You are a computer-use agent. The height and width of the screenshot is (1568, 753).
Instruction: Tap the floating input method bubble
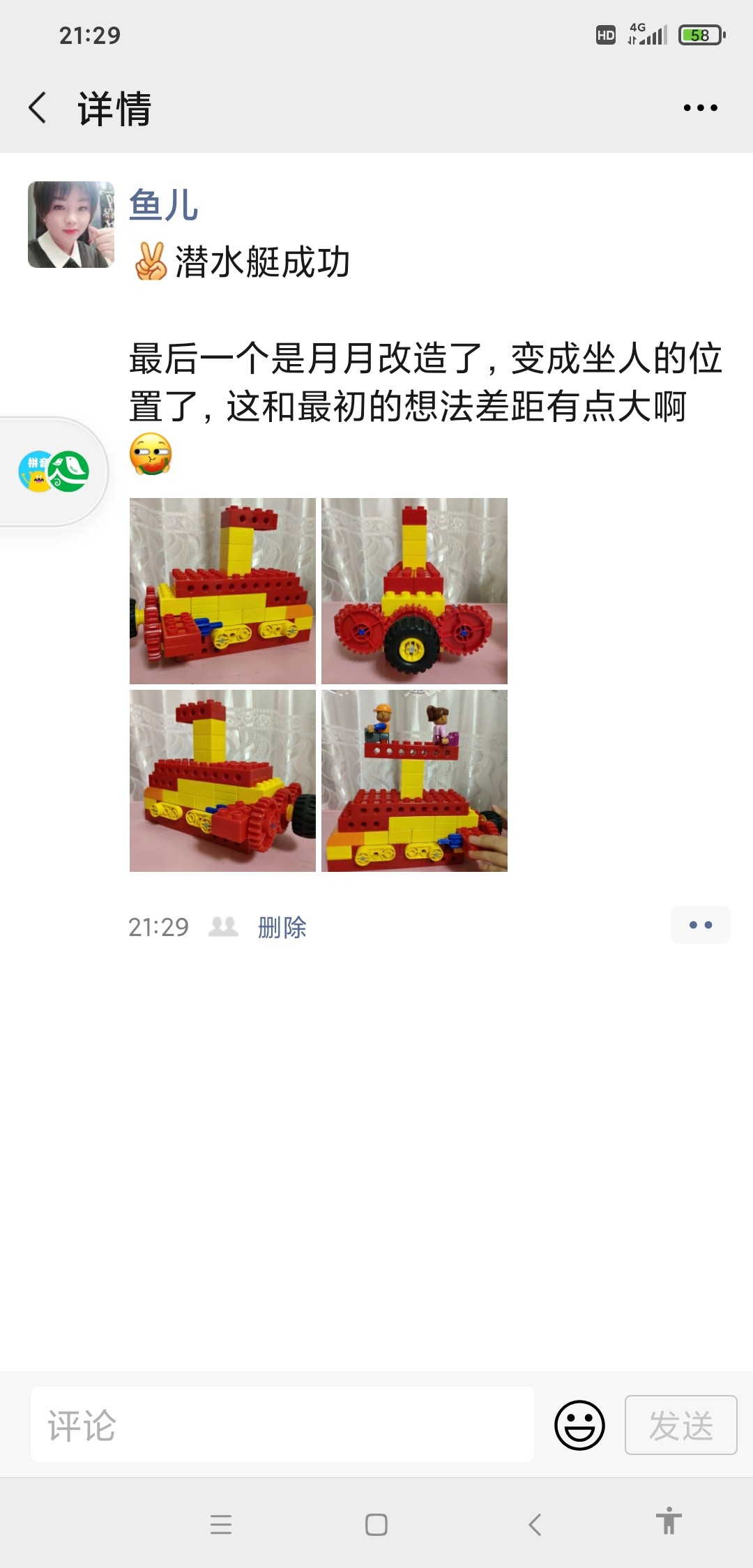(54, 472)
